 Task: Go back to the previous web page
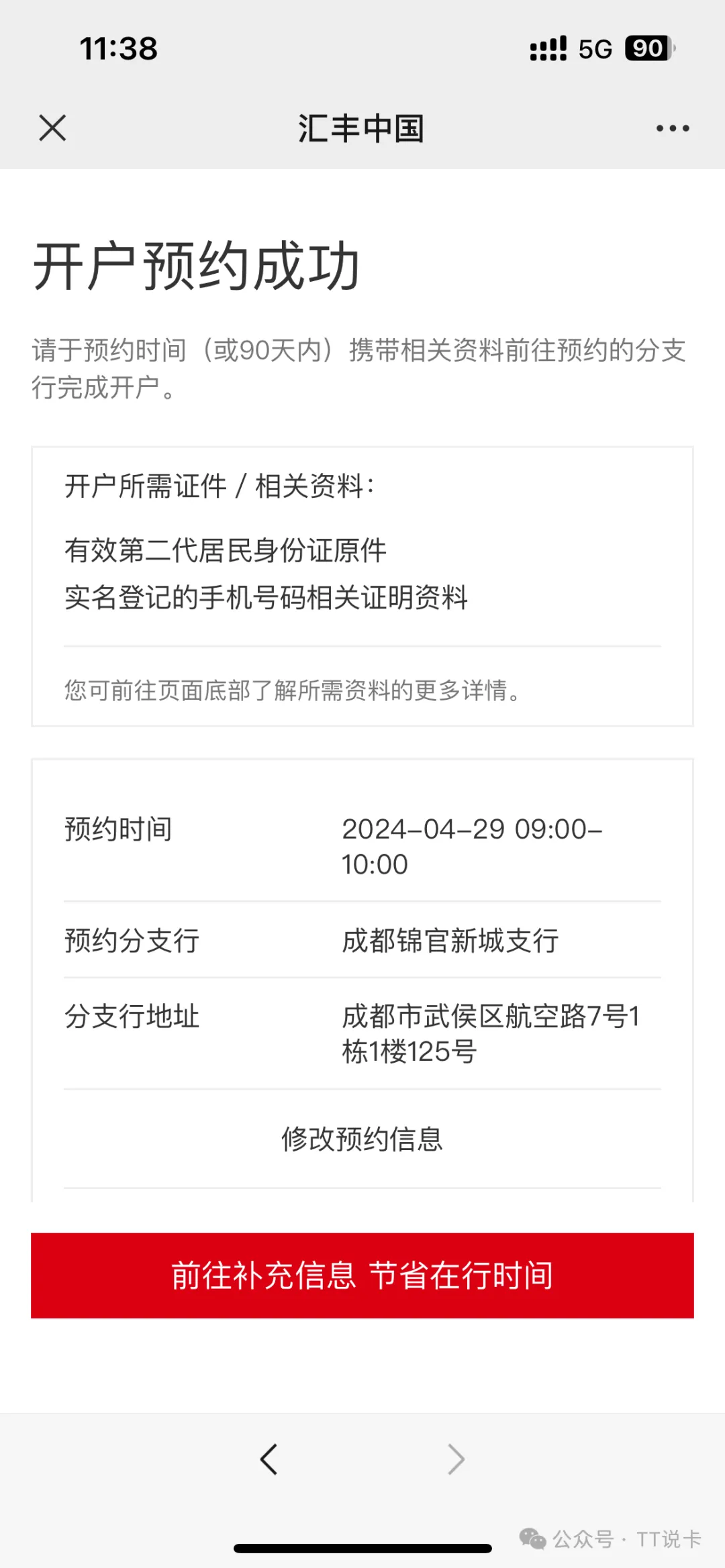(269, 1459)
